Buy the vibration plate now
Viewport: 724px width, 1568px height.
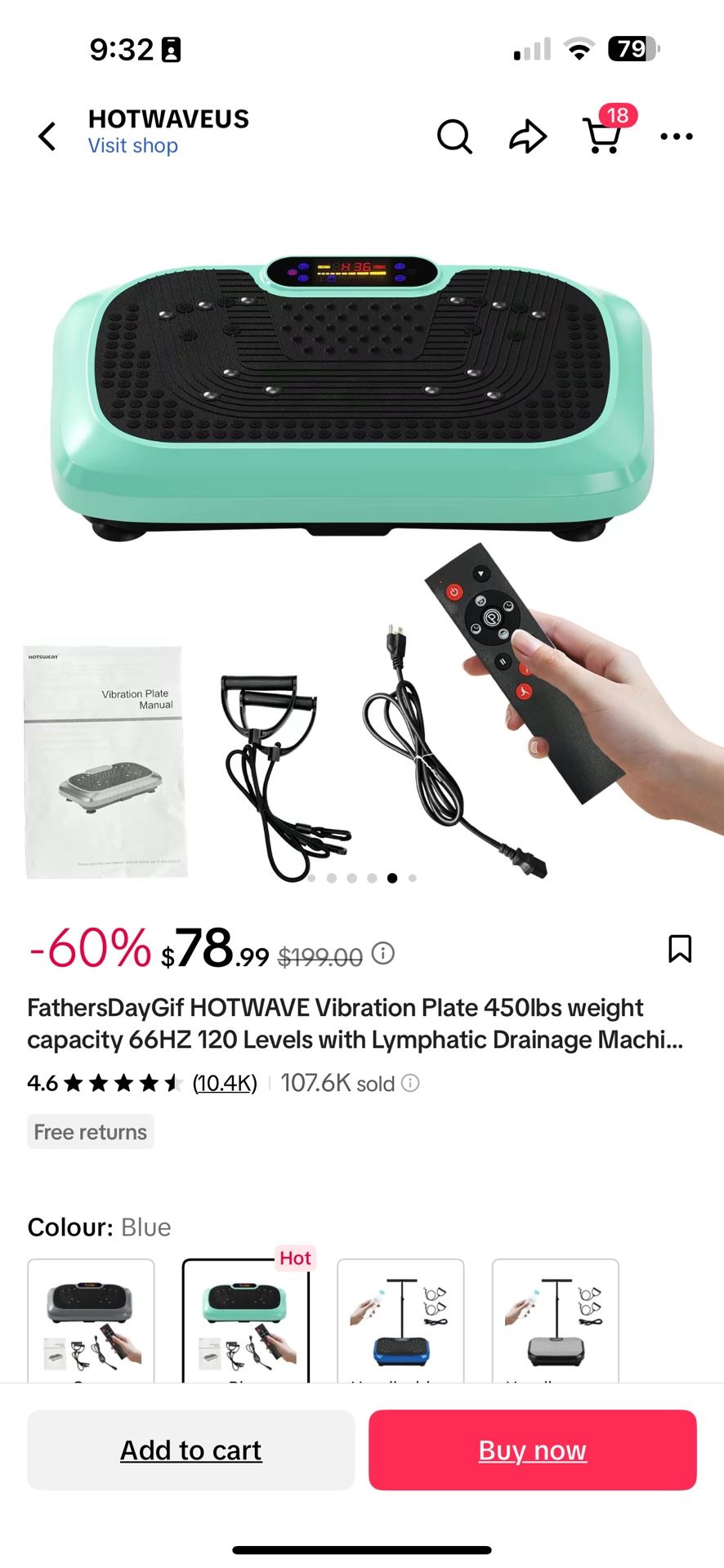532,1450
